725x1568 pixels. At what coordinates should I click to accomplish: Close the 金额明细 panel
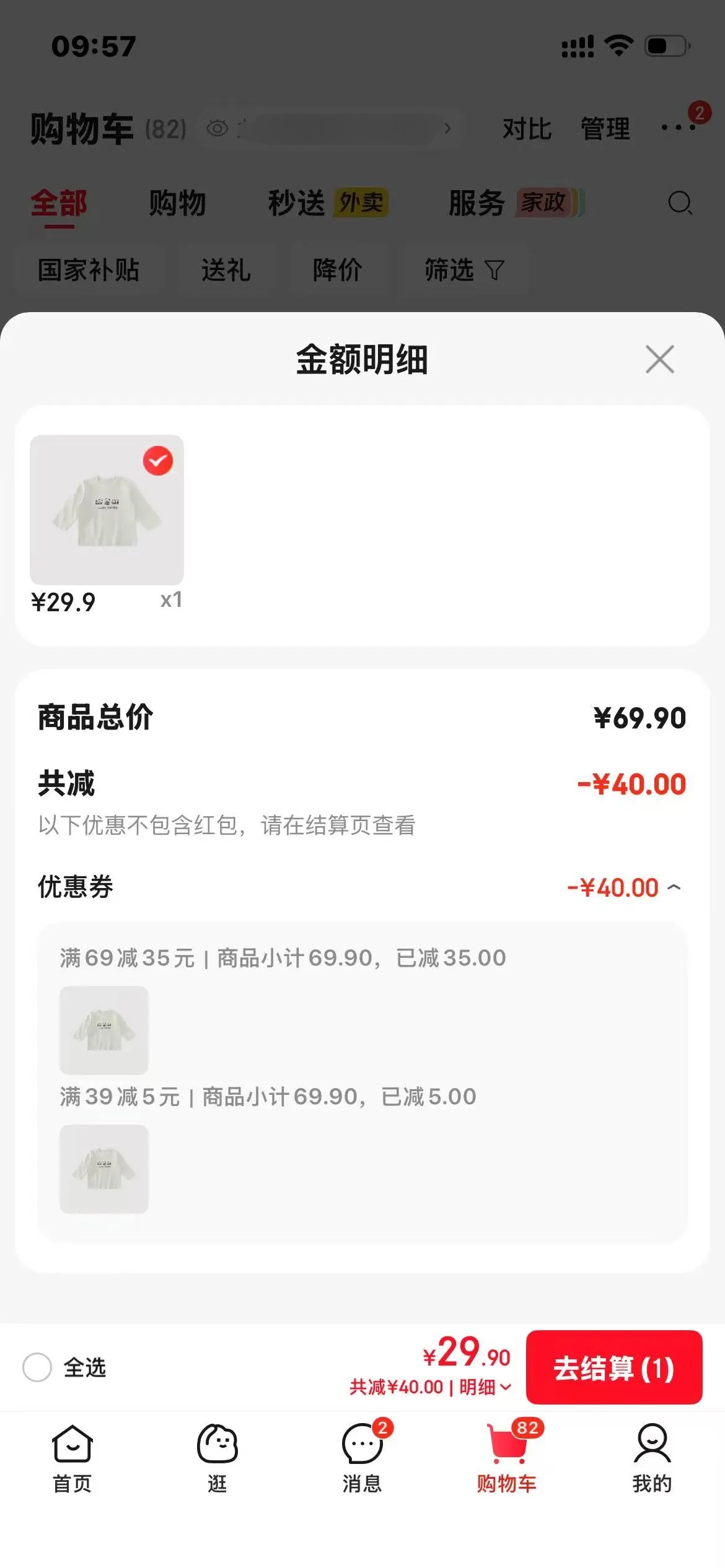(659, 359)
